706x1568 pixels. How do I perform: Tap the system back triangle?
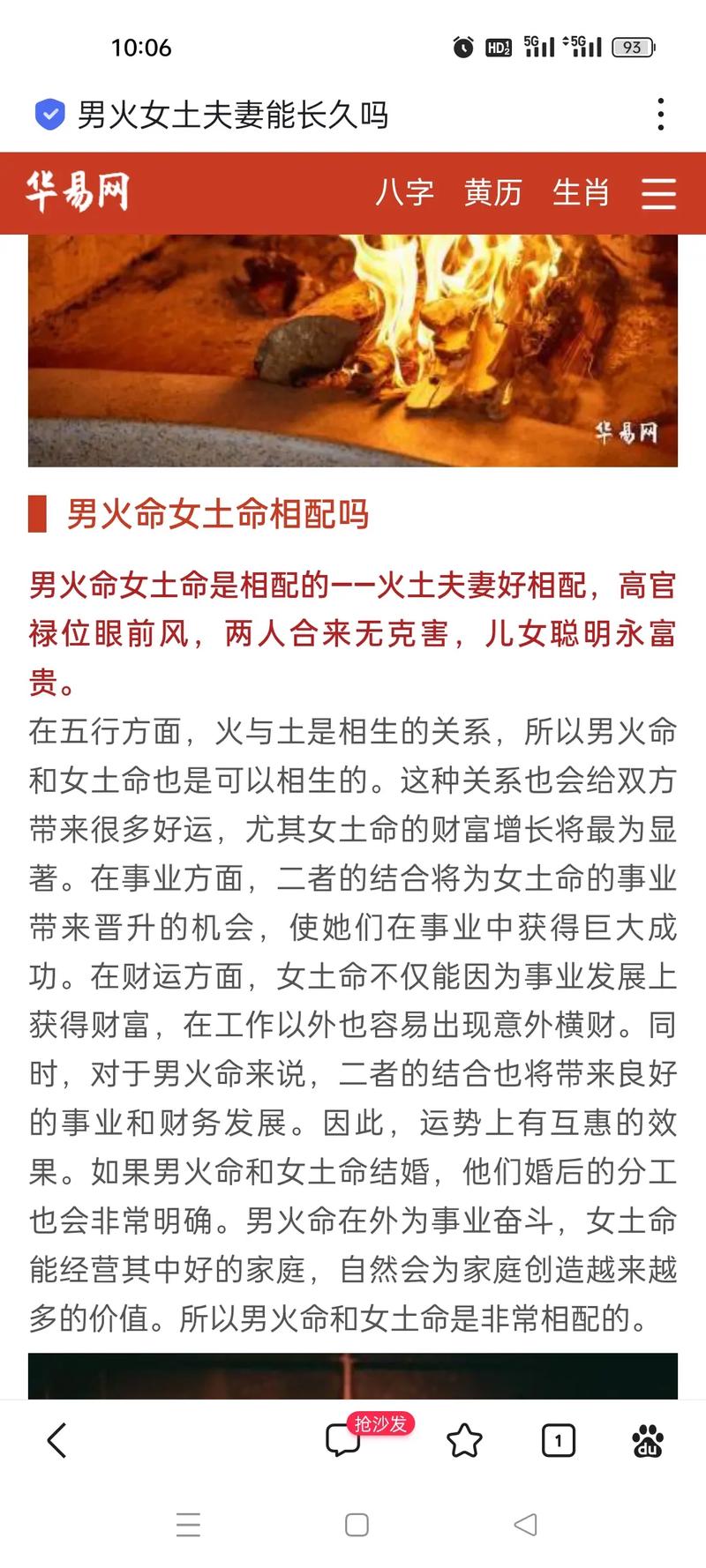pyautogui.click(x=525, y=1525)
